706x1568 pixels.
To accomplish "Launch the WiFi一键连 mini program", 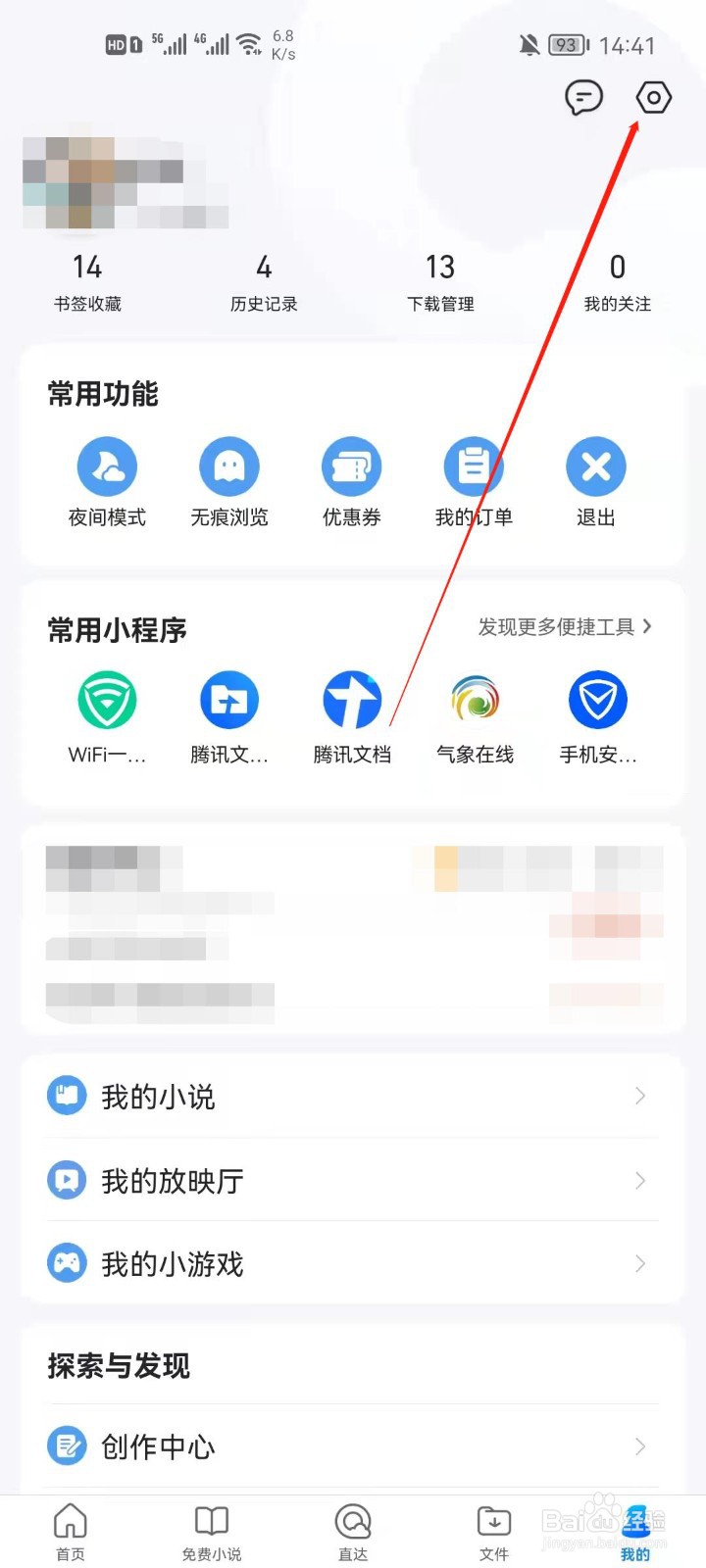I will click(106, 700).
